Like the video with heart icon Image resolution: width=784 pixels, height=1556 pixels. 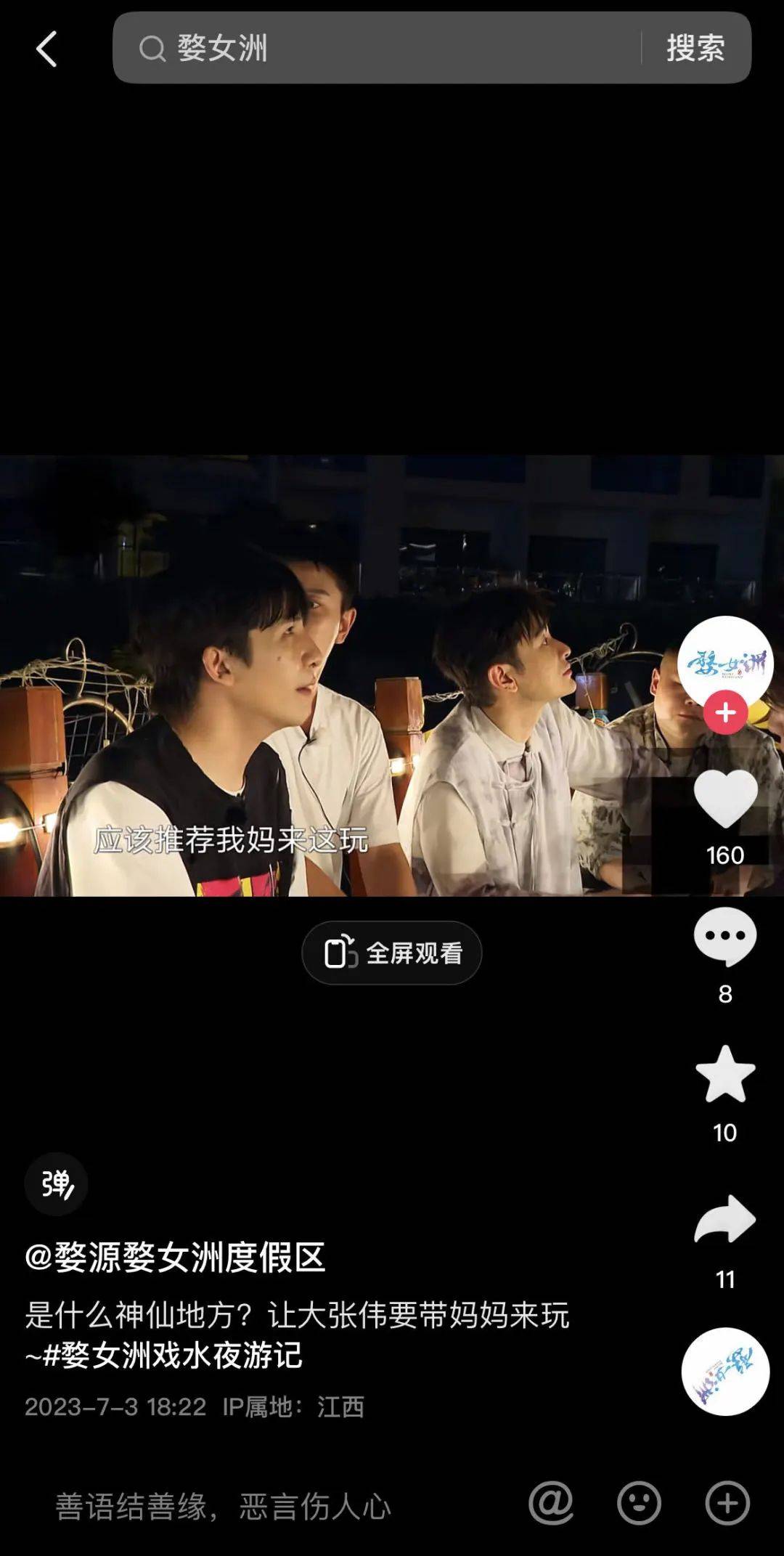[x=725, y=799]
